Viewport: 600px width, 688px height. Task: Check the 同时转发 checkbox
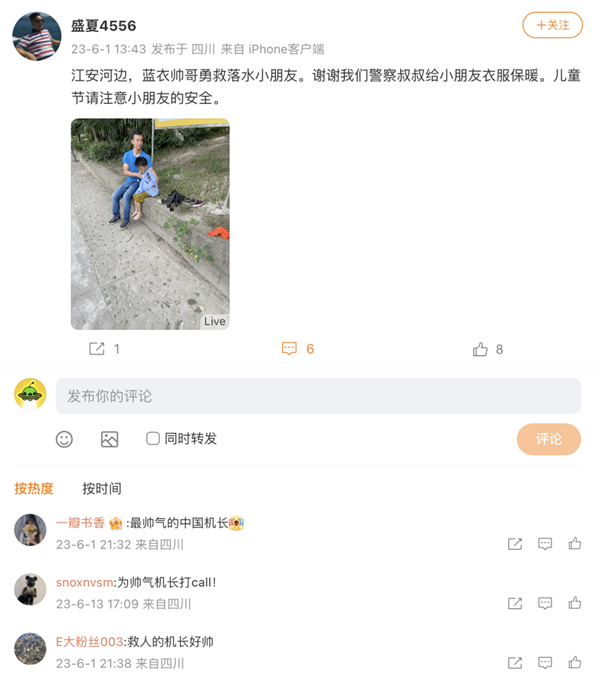pyautogui.click(x=153, y=439)
